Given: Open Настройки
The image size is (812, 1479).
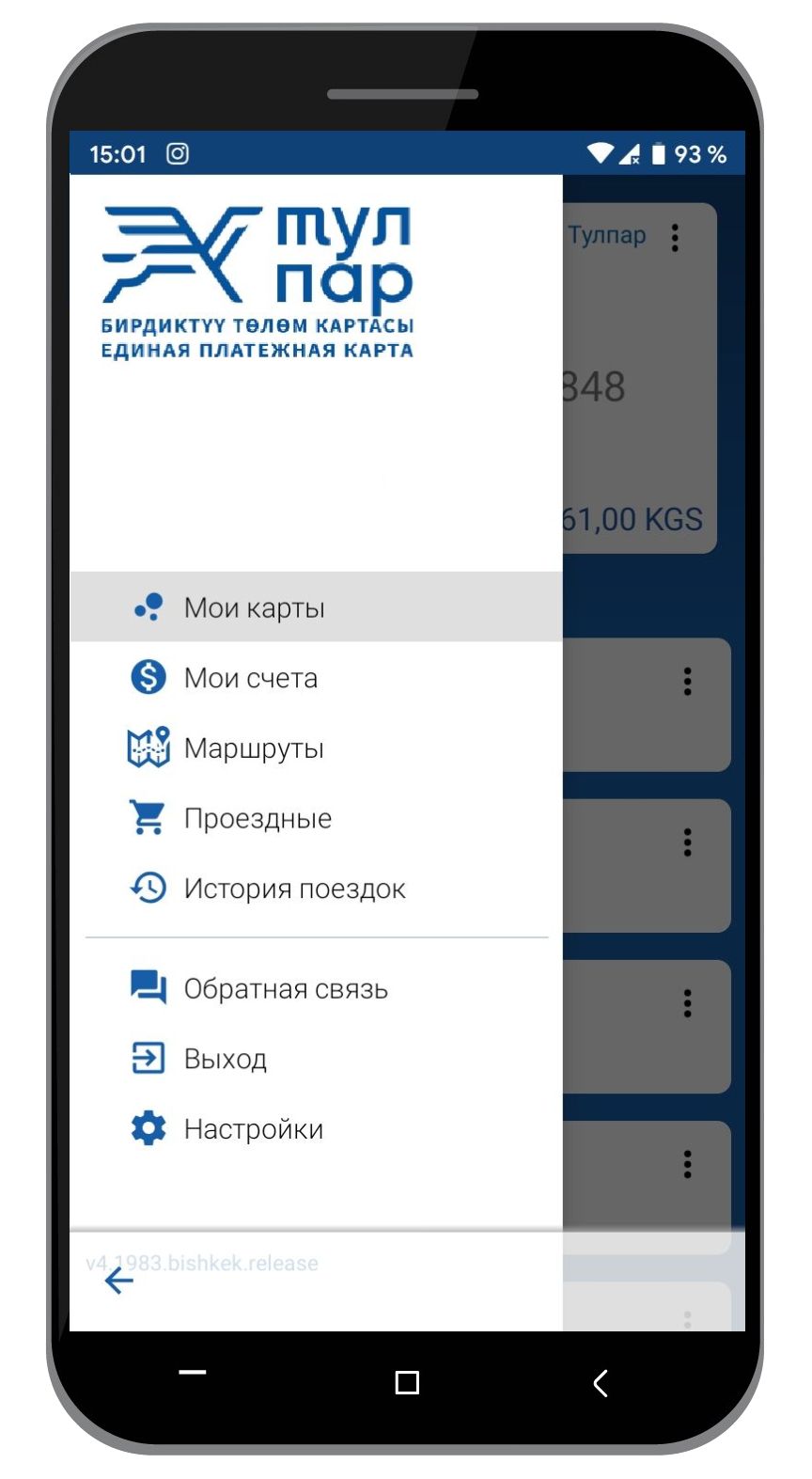Looking at the screenshot, I should 316,1128.
